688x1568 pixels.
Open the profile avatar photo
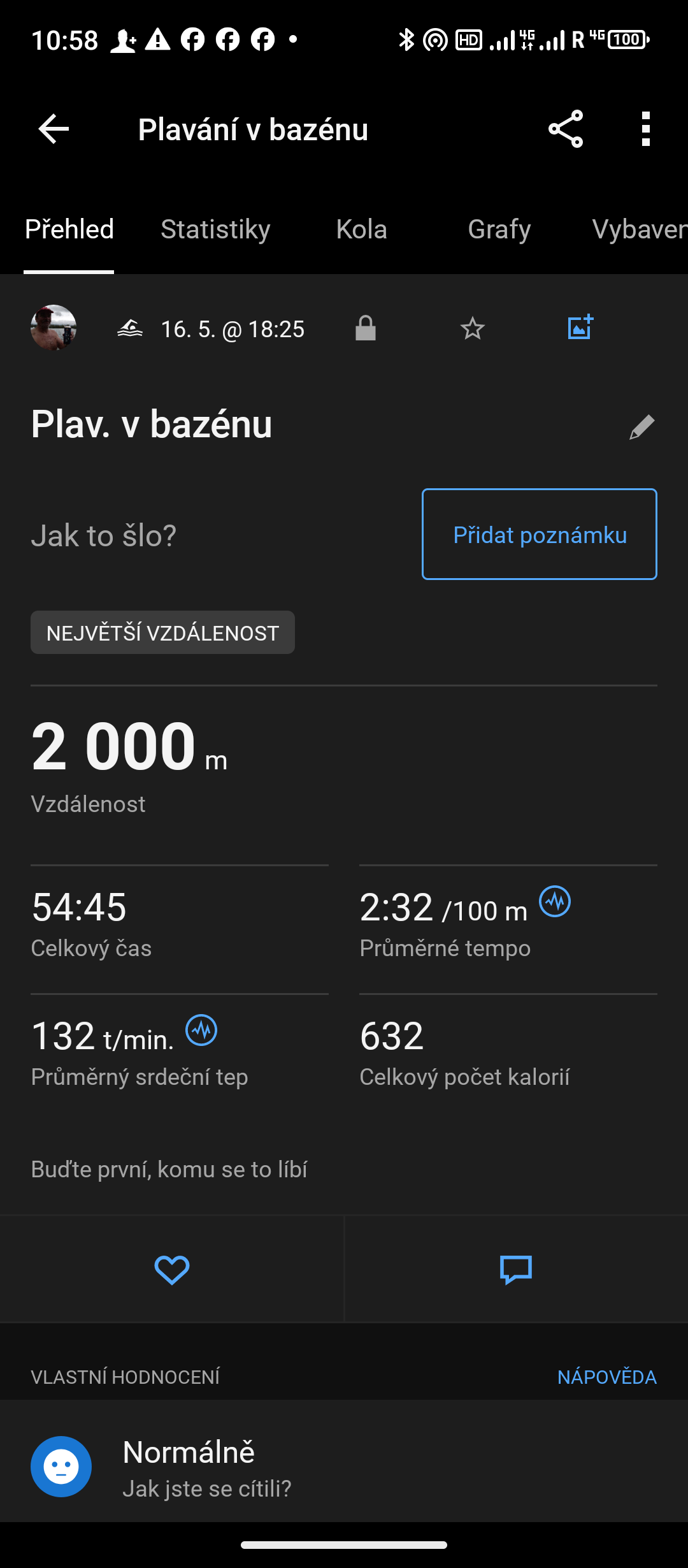[x=54, y=328]
